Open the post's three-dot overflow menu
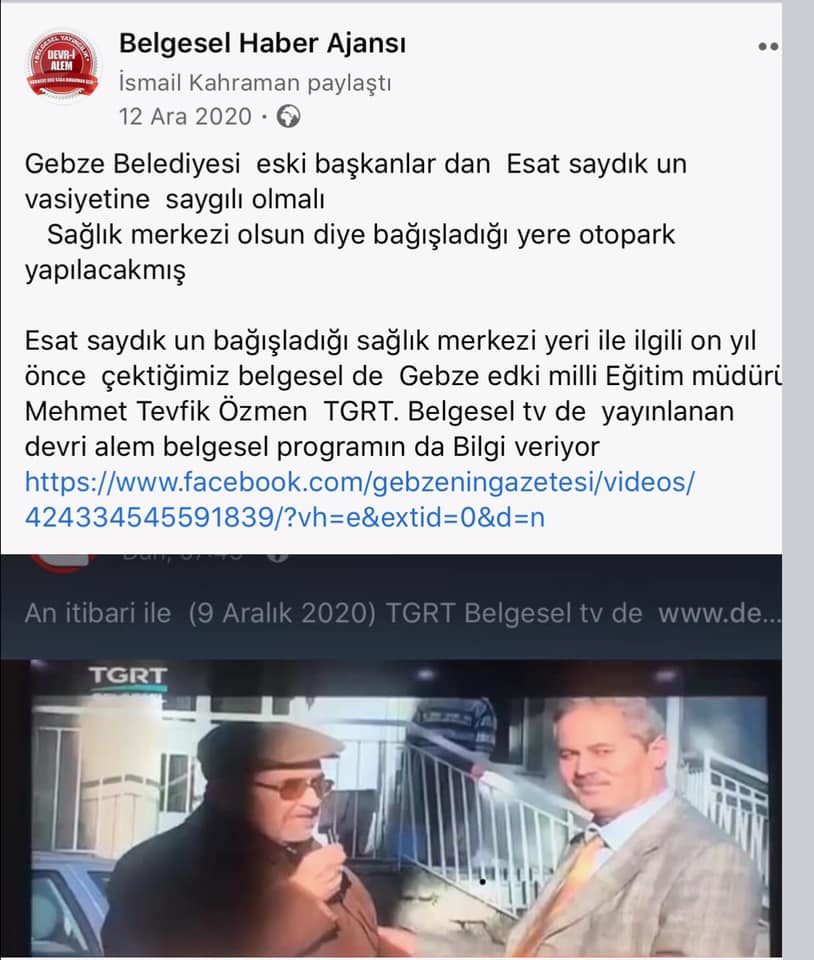This screenshot has width=814, height=960. [767, 47]
